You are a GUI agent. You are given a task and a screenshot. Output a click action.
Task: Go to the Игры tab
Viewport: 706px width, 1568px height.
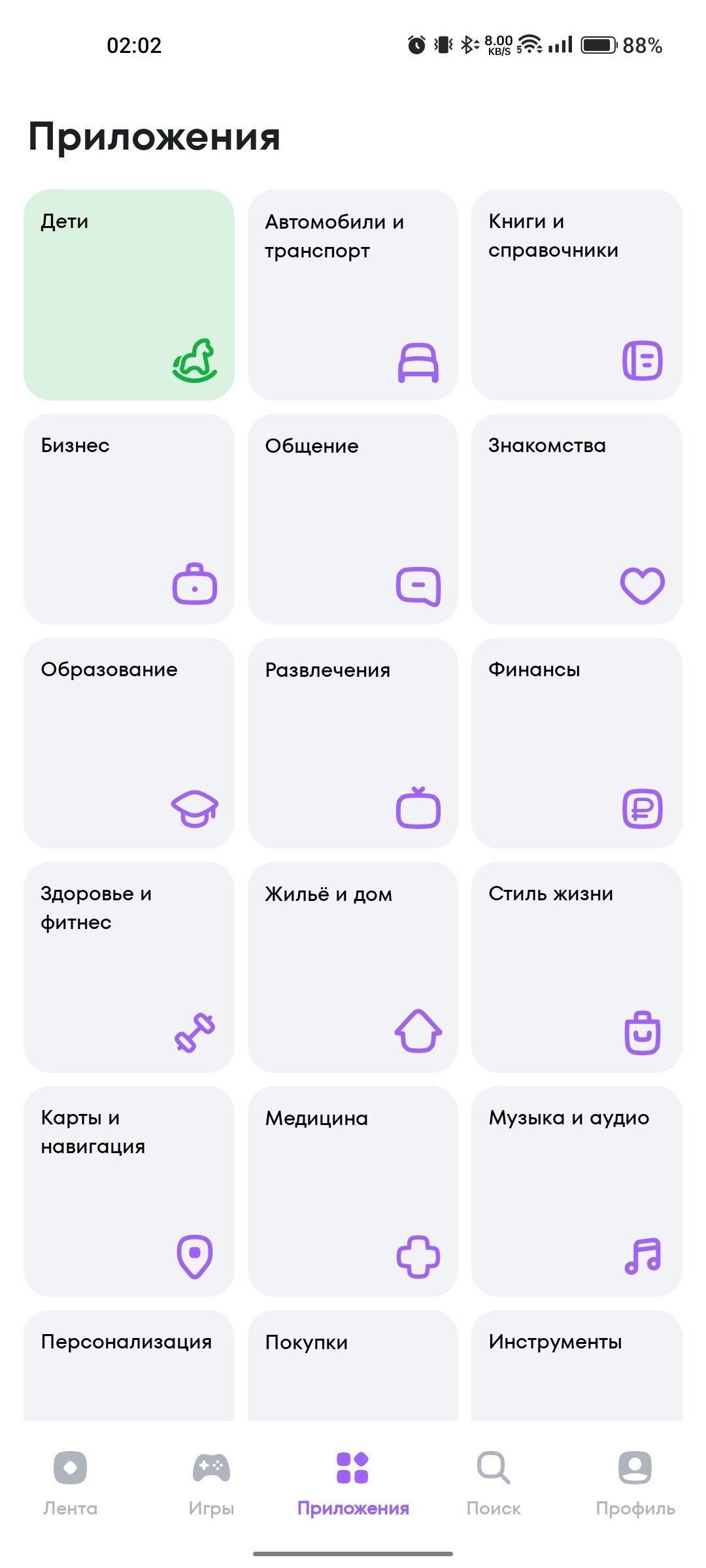click(211, 1483)
